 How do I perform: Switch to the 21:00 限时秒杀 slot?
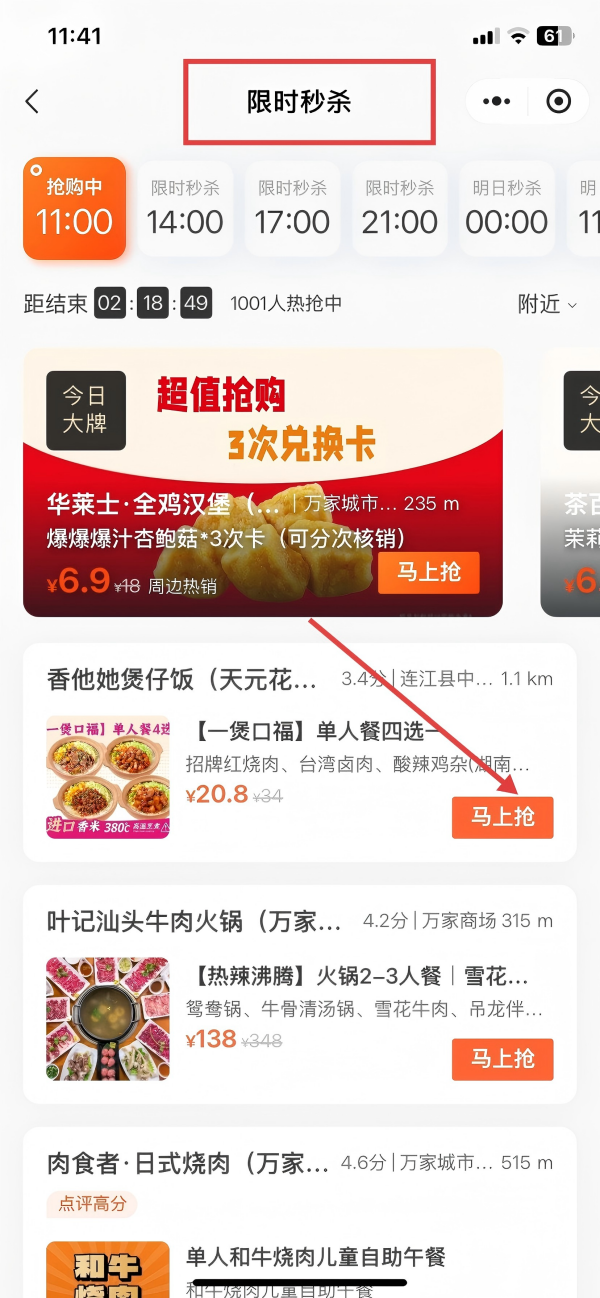pyautogui.click(x=400, y=208)
